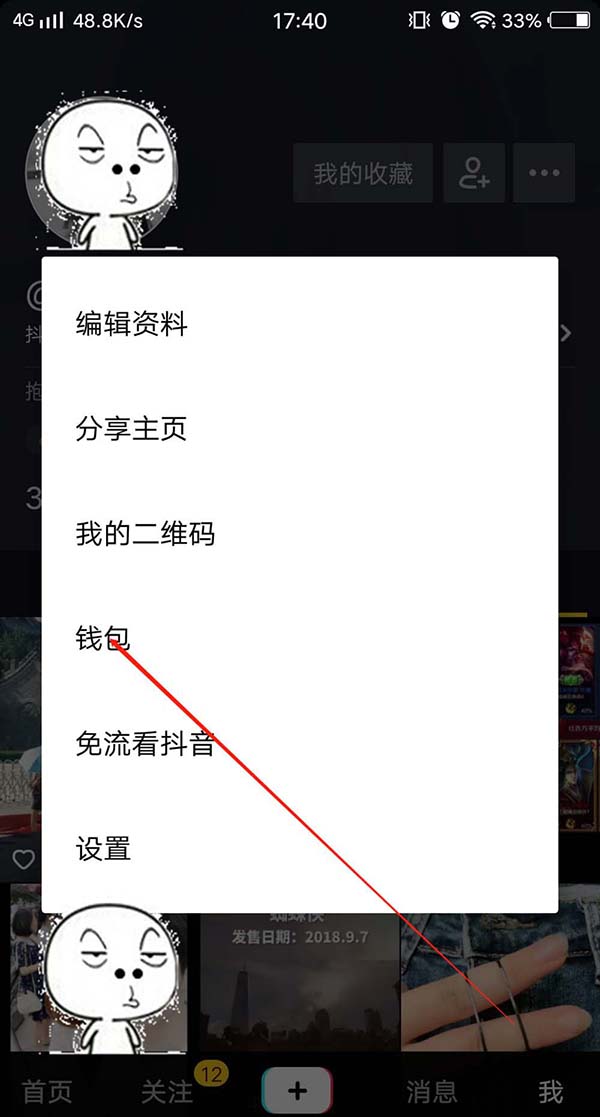Select 分享主页 option
The width and height of the screenshot is (600, 1117).
(x=132, y=430)
